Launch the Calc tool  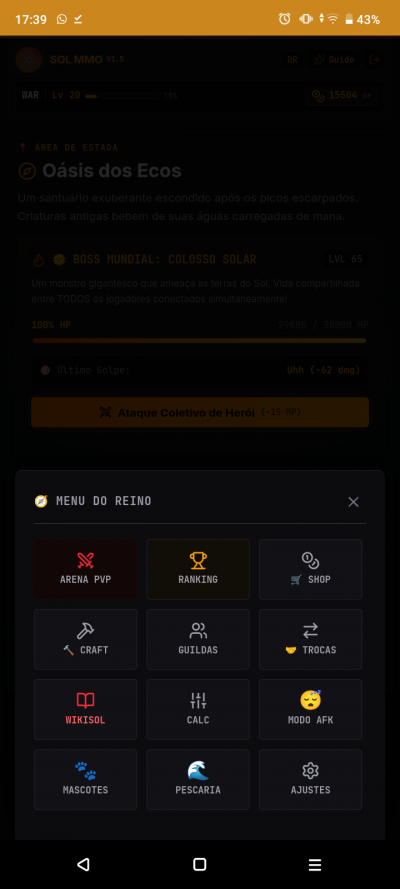(x=198, y=709)
